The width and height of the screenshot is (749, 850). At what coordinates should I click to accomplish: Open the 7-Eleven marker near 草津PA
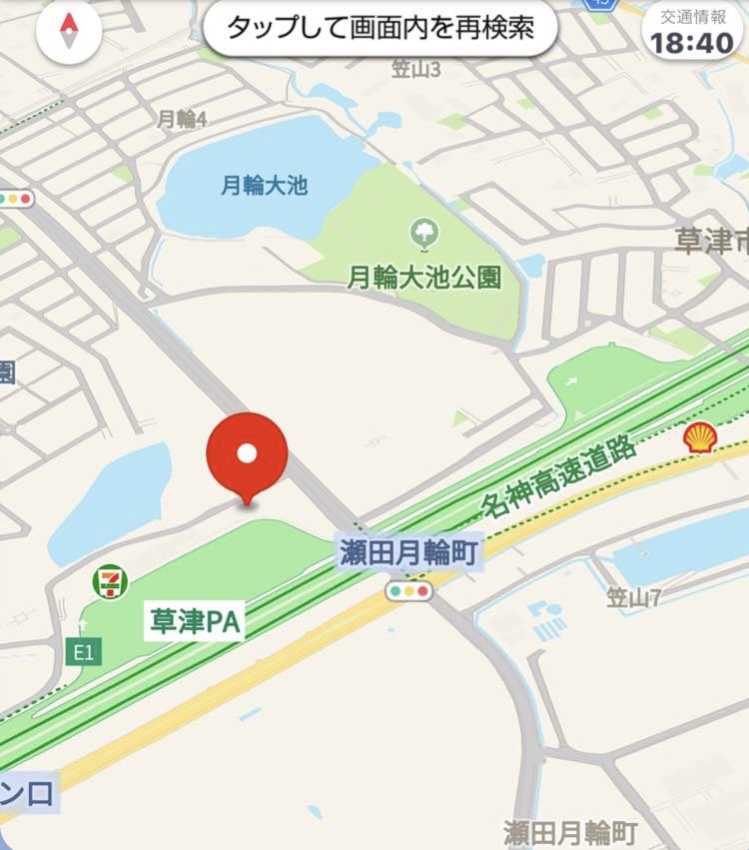(x=110, y=581)
